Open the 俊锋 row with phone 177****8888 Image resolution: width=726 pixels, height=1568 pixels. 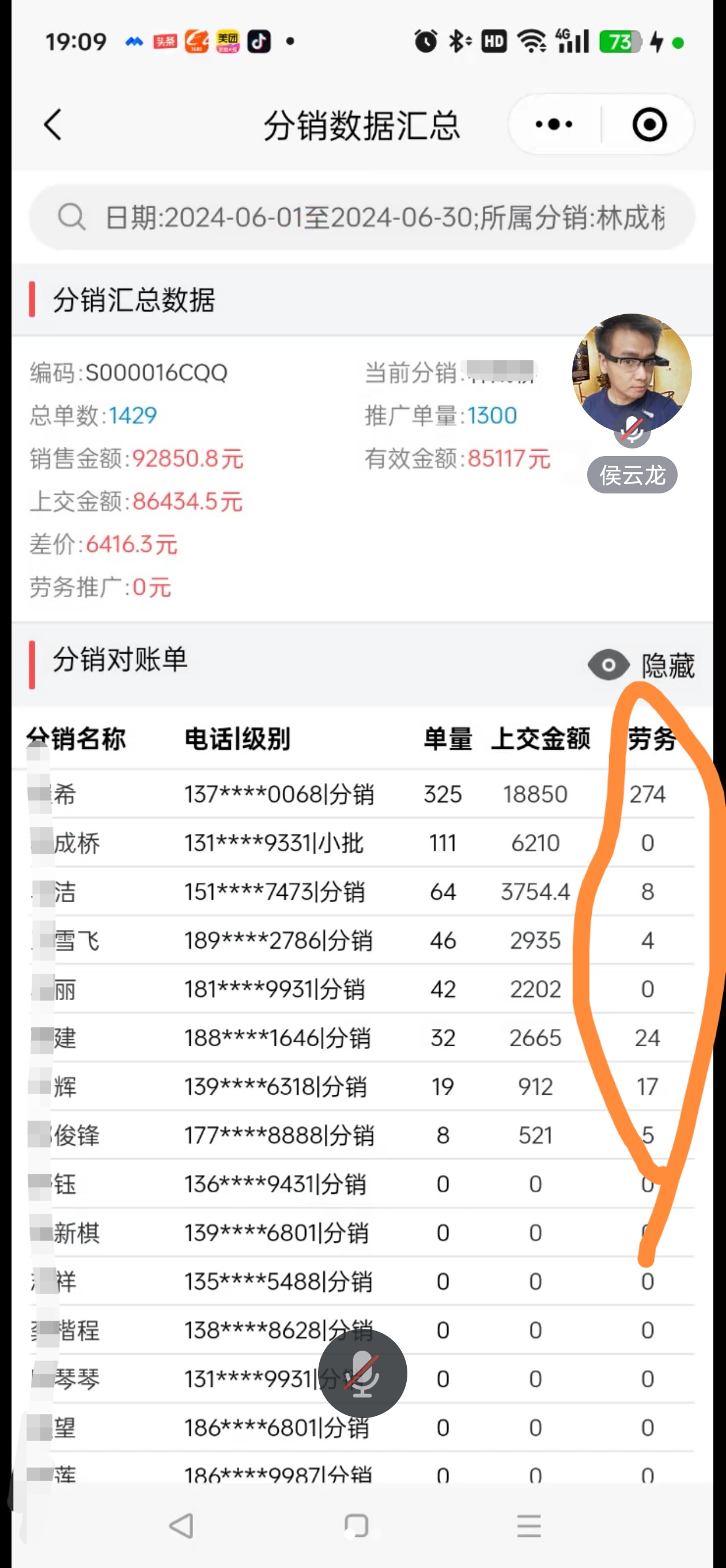click(362, 1134)
